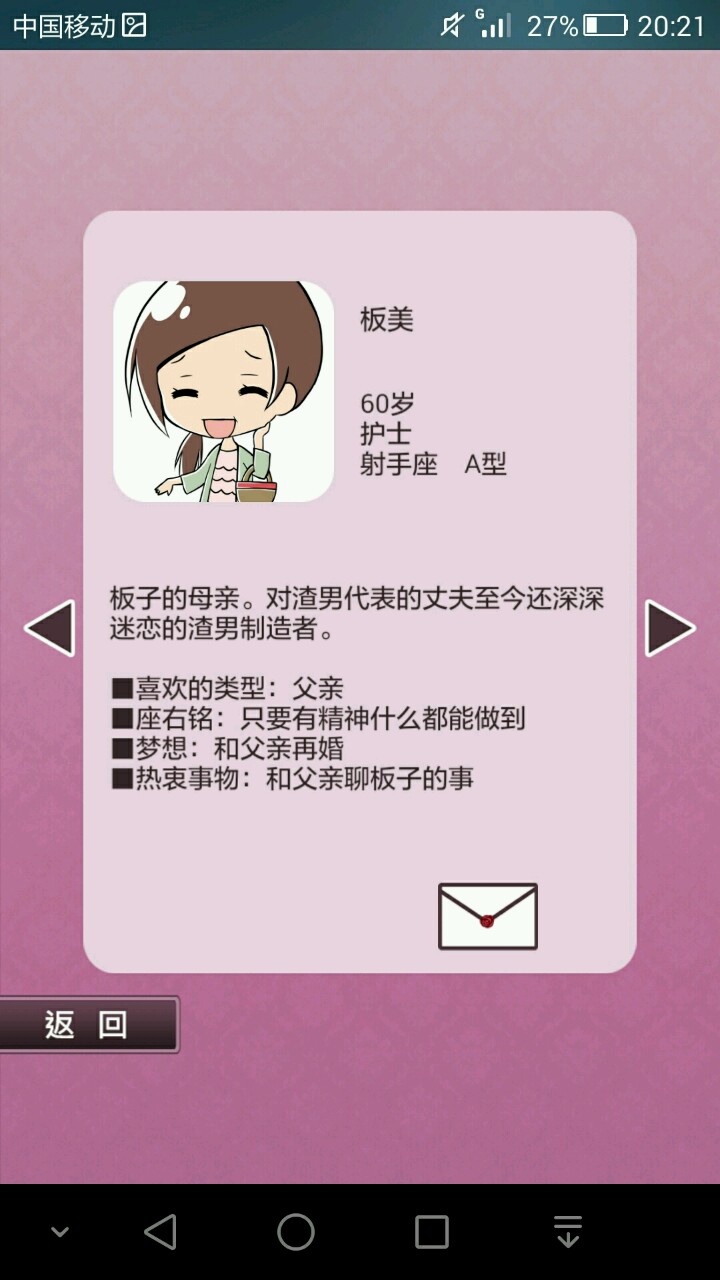Image resolution: width=720 pixels, height=1280 pixels.
Task: Go to the home screen
Action: click(x=296, y=1232)
